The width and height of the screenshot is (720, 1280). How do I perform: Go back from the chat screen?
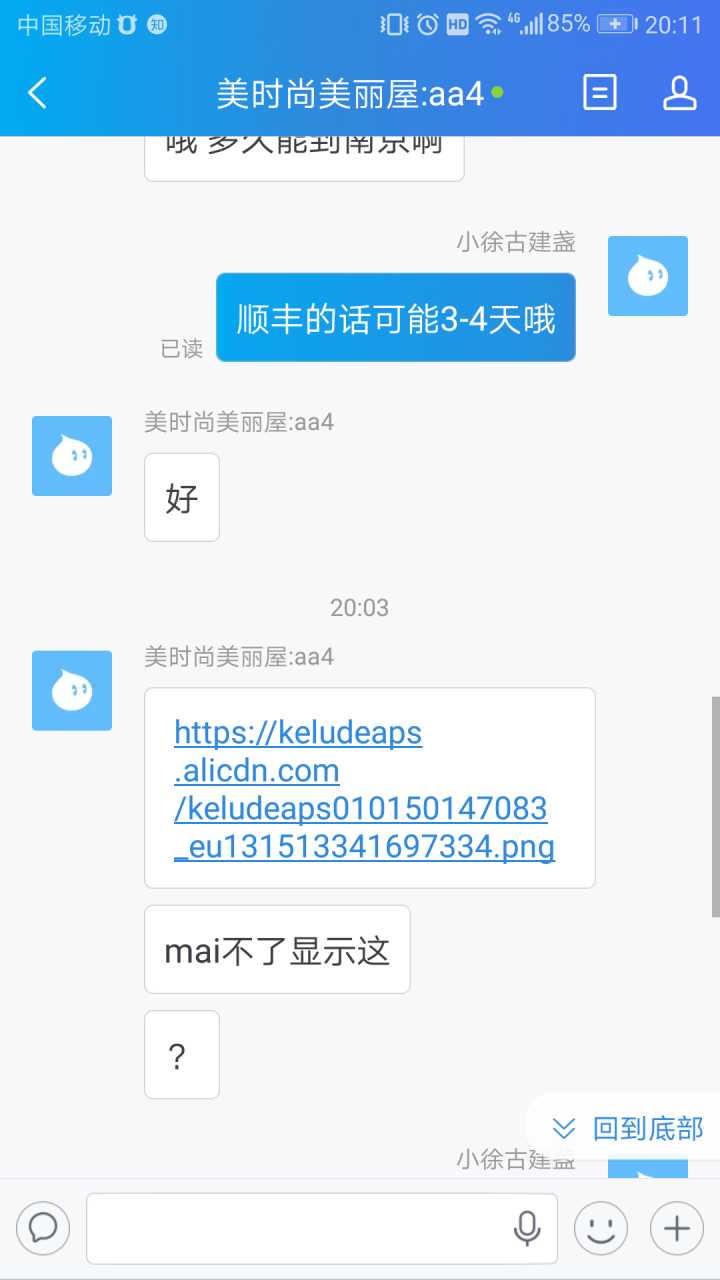click(37, 93)
